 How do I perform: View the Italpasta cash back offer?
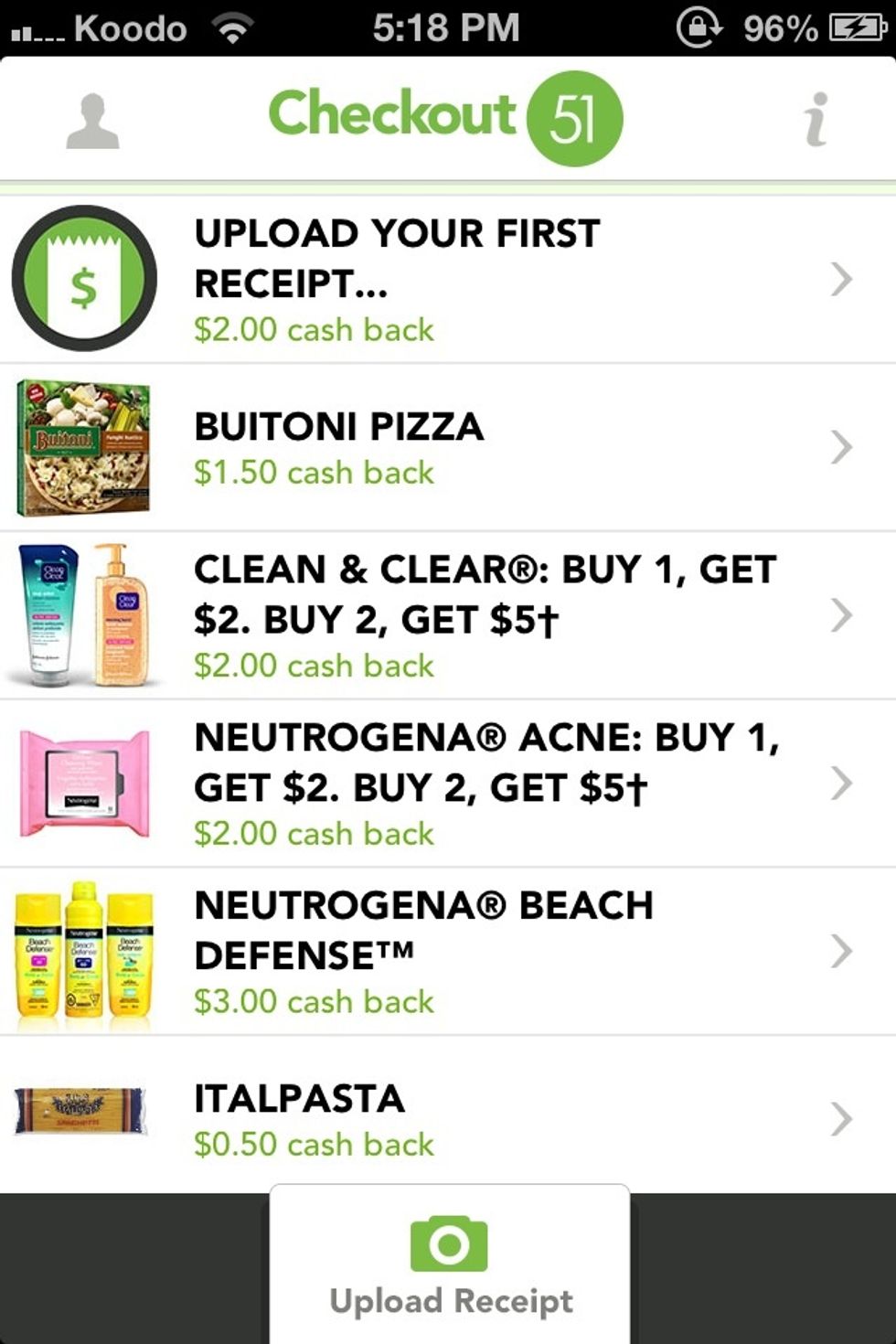pos(448,1118)
